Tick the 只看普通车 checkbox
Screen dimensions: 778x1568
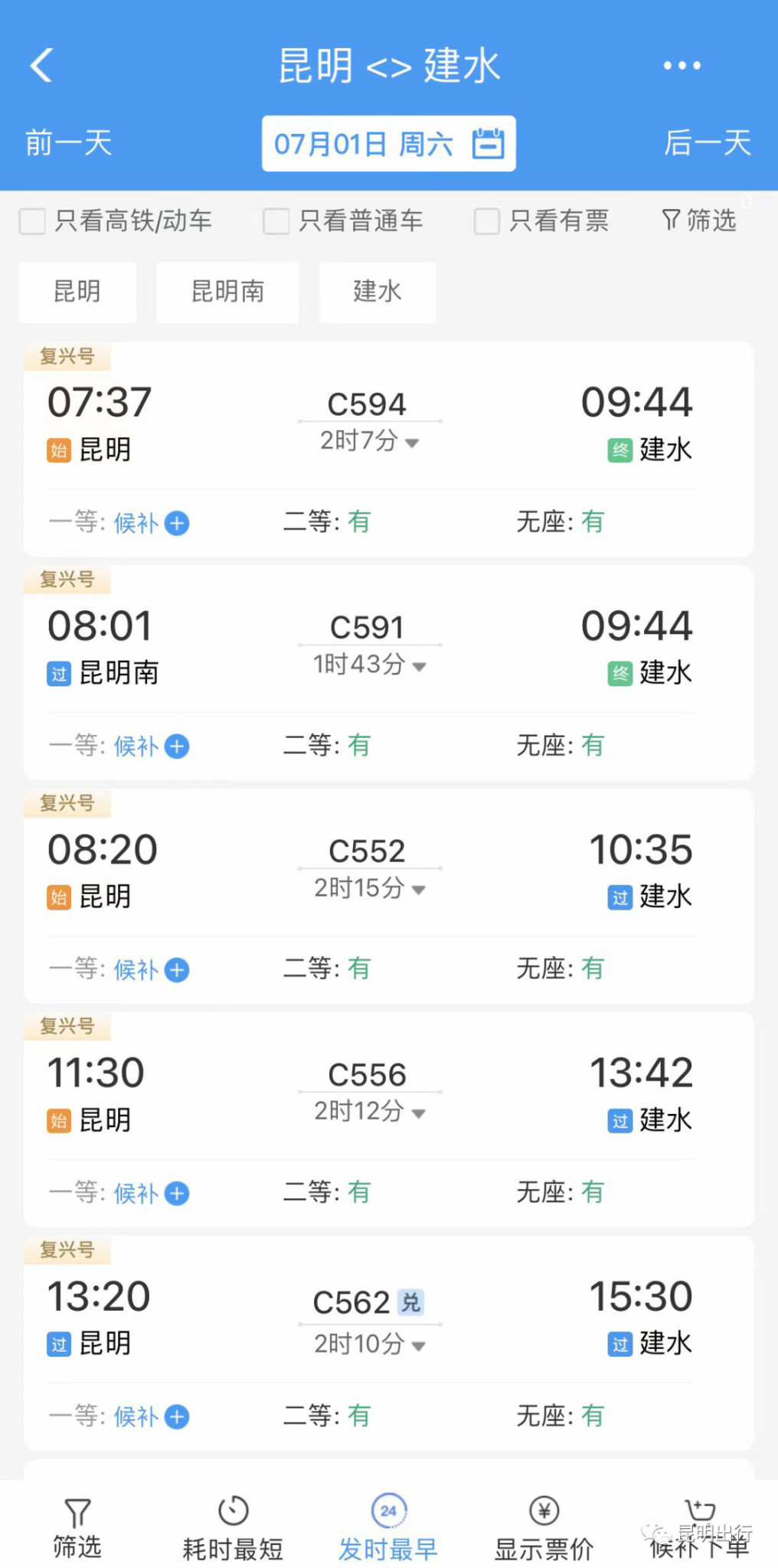(276, 221)
